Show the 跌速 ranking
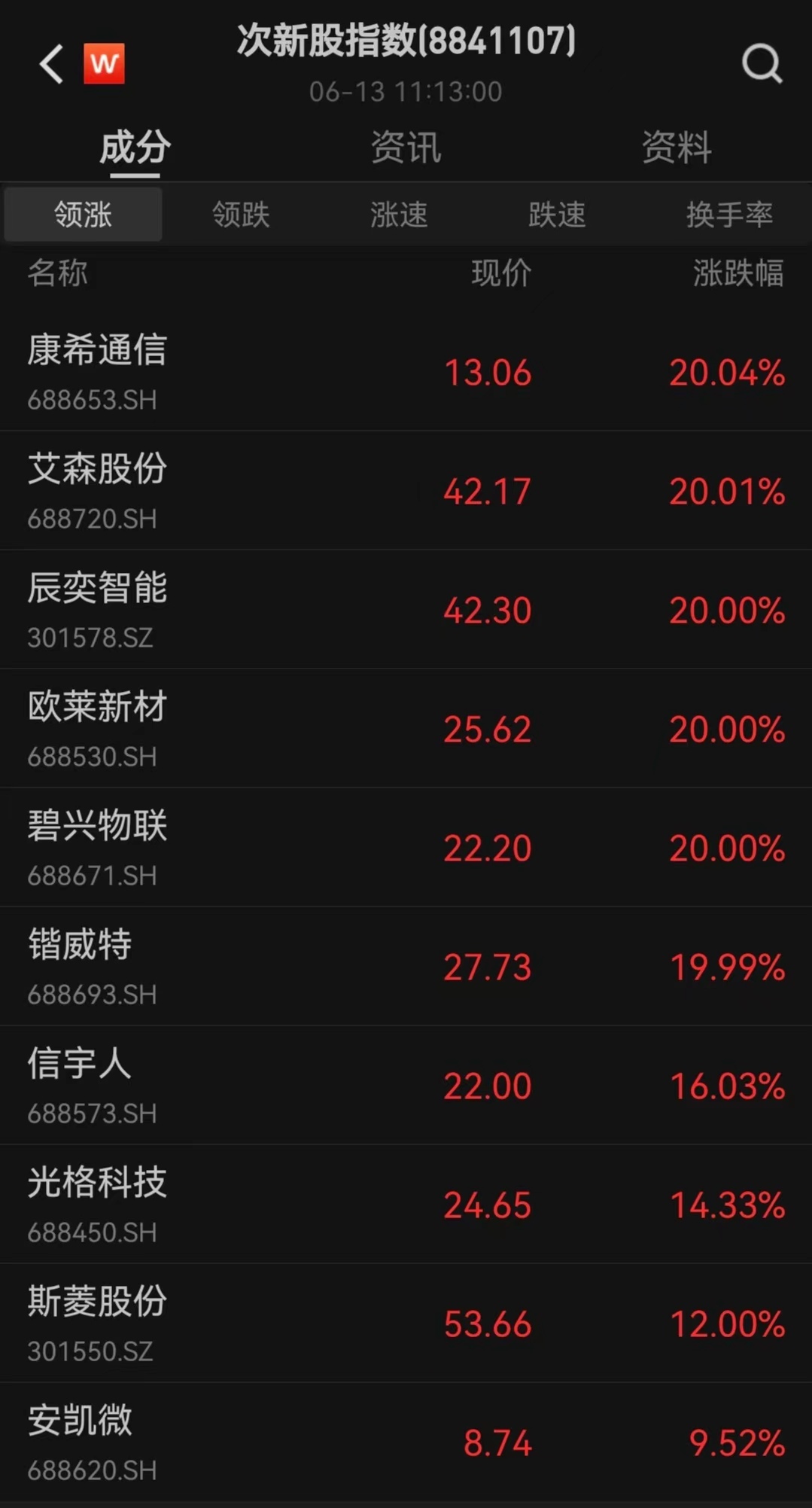 click(x=557, y=215)
